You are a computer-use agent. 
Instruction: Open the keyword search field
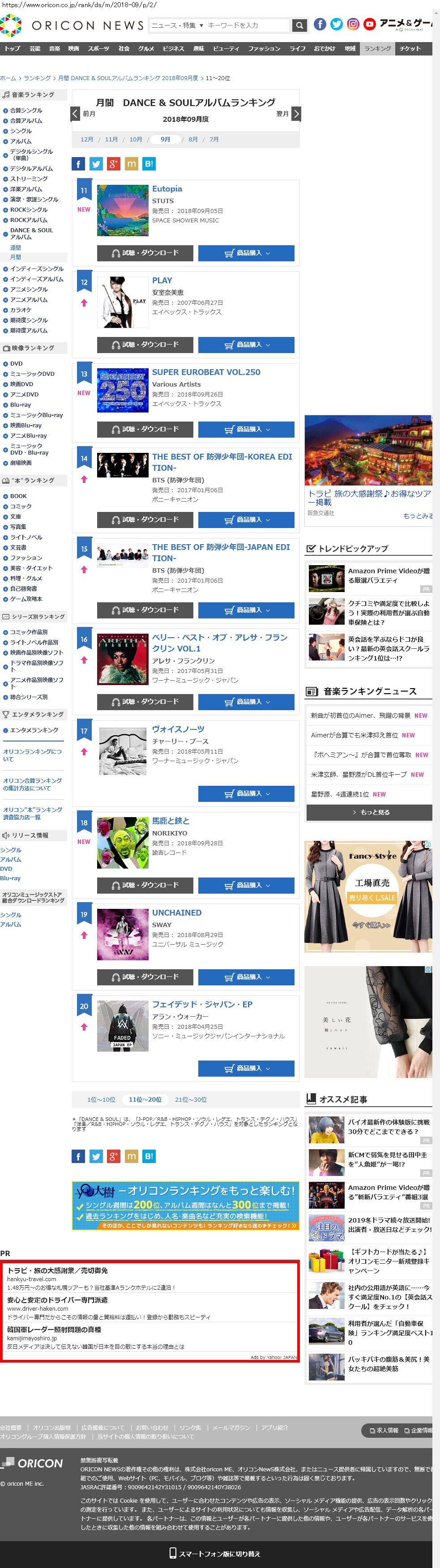[x=247, y=26]
